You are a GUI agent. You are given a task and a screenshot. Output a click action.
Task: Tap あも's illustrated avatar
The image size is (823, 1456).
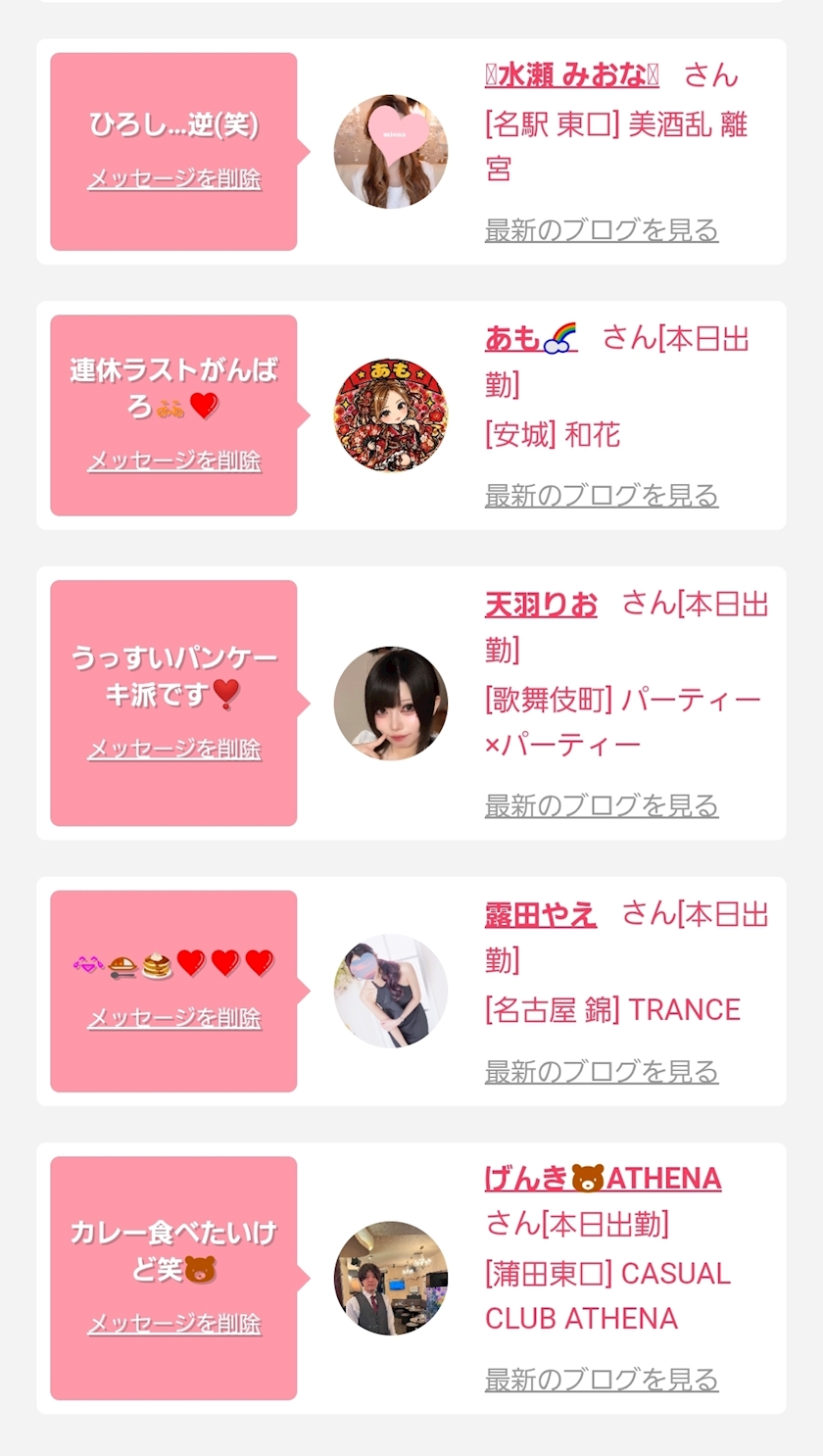coord(391,415)
